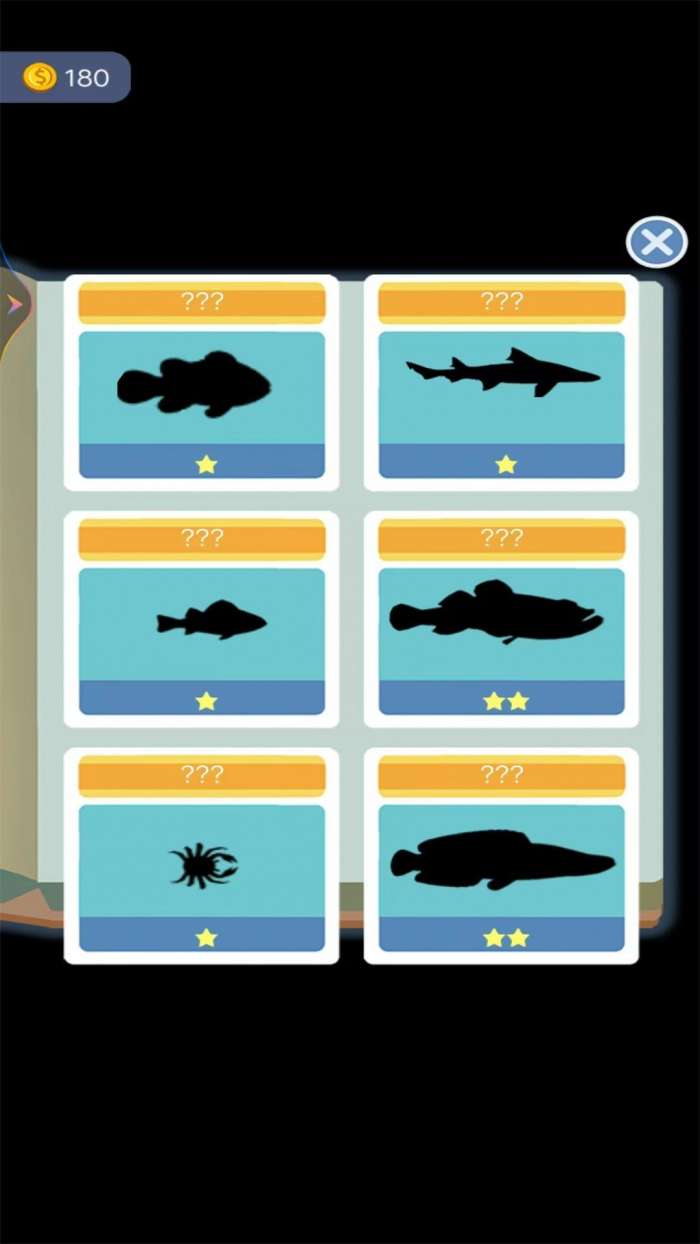Open the shark silhouette card
The image size is (700, 1244).
pyautogui.click(x=501, y=385)
